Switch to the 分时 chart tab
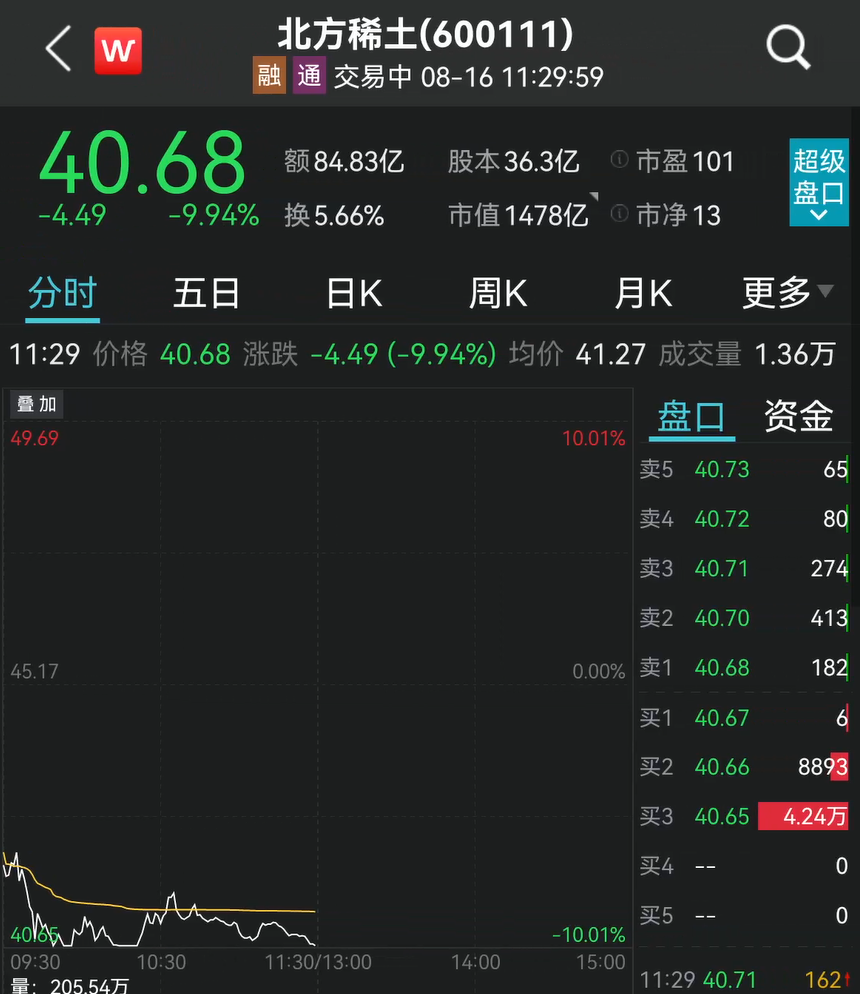This screenshot has height=994, width=860. click(x=63, y=294)
